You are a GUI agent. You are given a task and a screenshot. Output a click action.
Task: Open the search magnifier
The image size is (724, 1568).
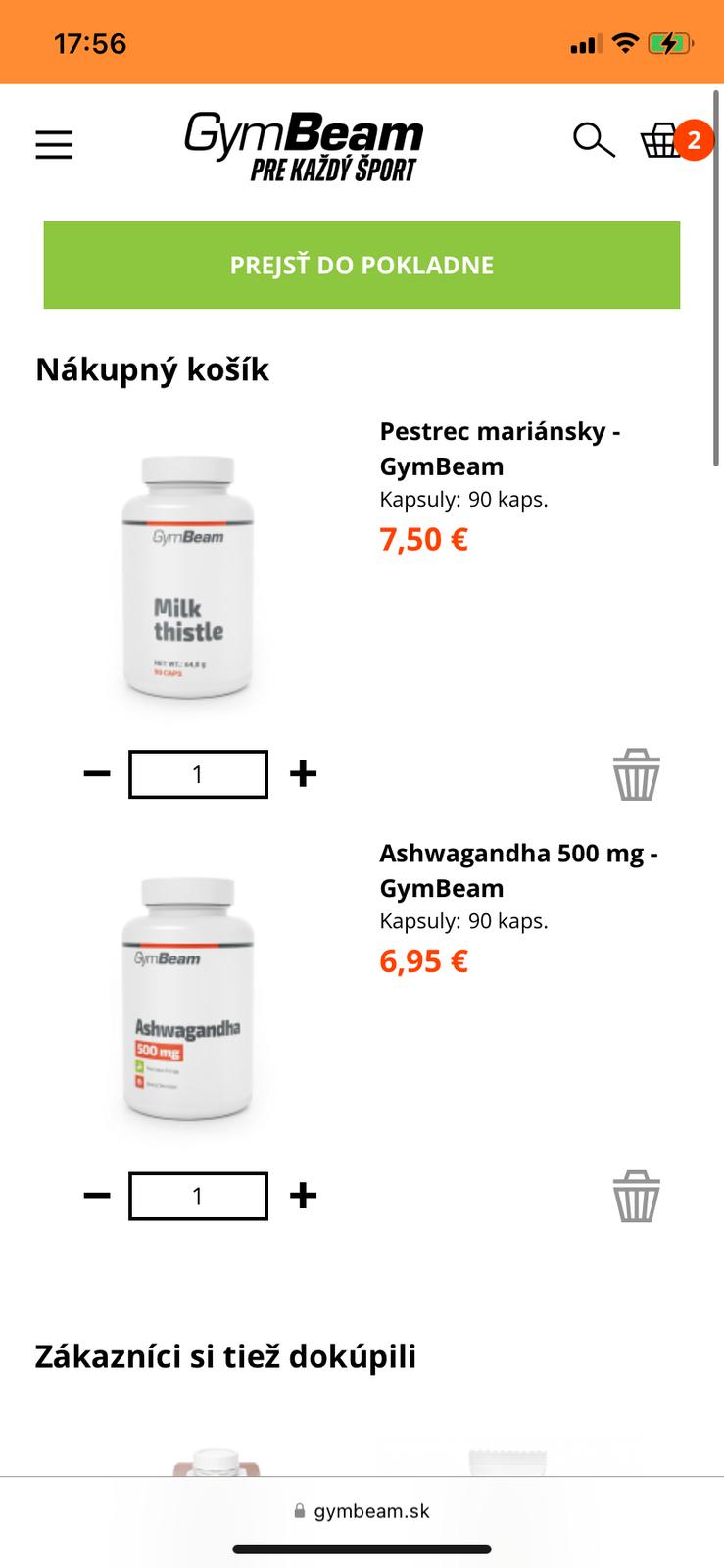[593, 140]
